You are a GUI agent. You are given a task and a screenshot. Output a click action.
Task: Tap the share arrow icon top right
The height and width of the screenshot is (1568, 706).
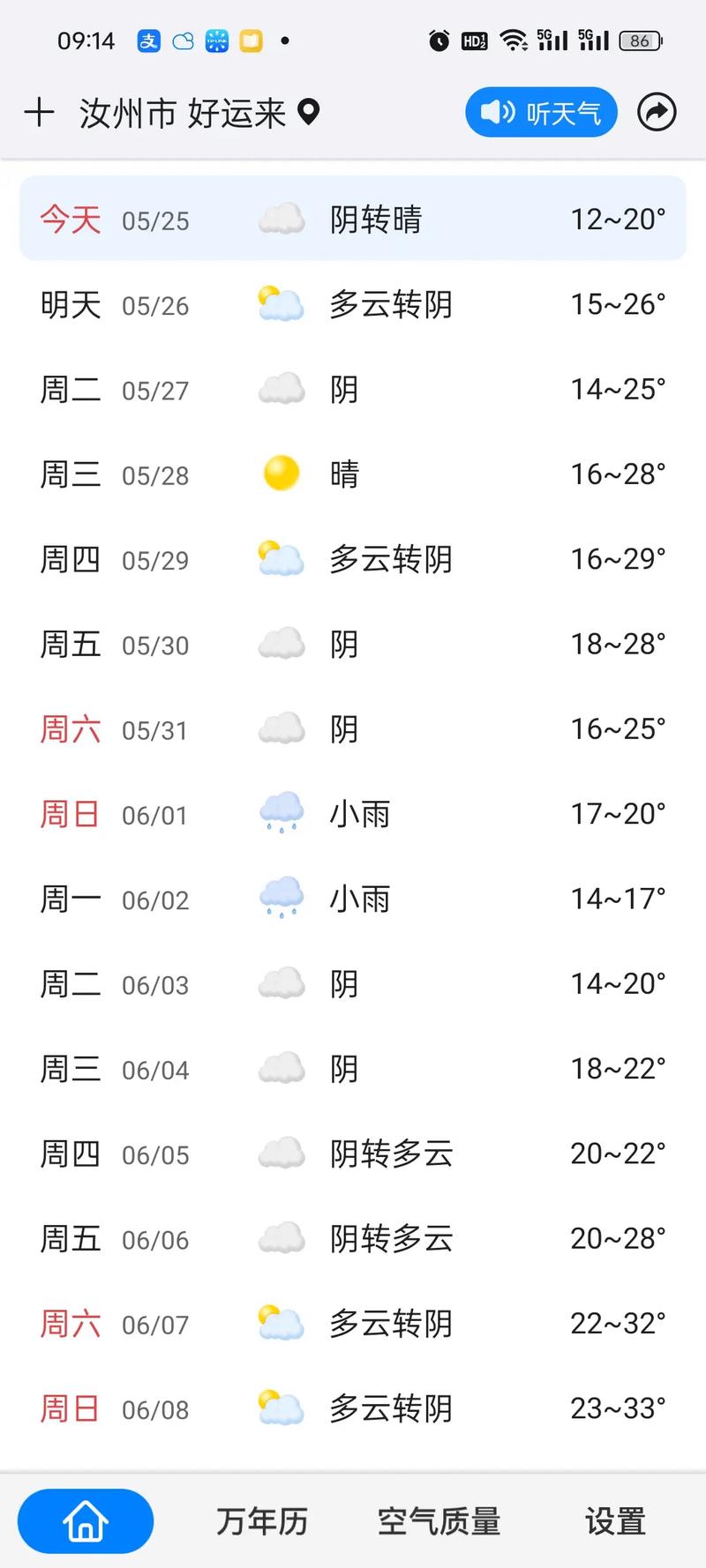click(x=657, y=112)
